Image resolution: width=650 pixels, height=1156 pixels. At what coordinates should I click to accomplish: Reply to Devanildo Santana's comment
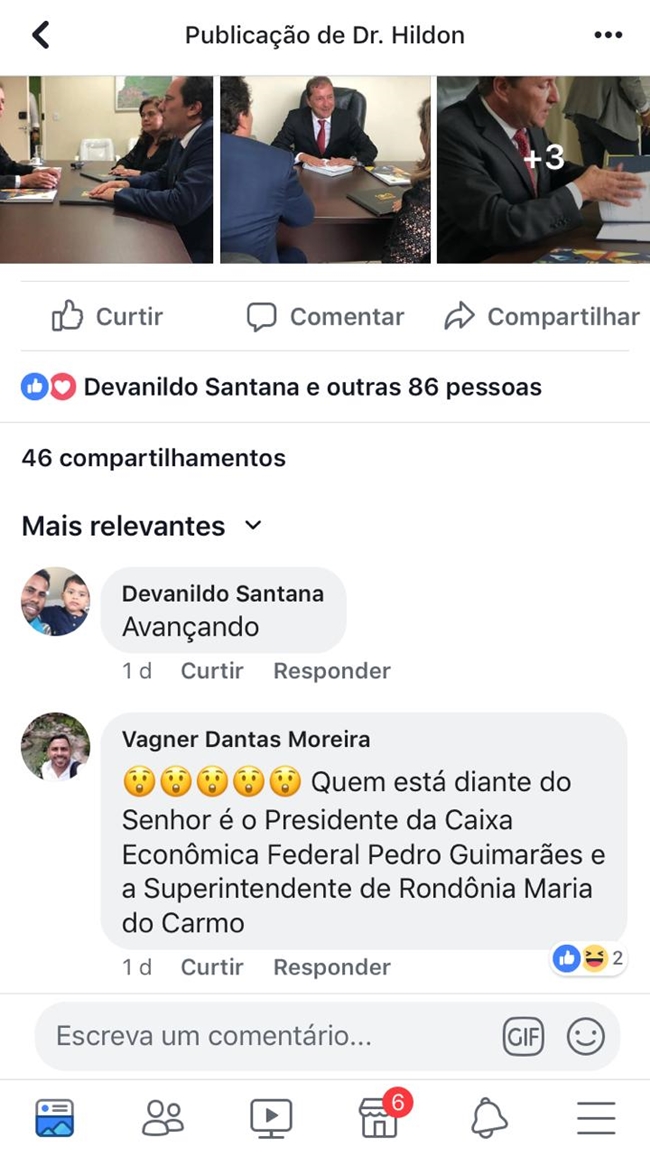point(332,671)
